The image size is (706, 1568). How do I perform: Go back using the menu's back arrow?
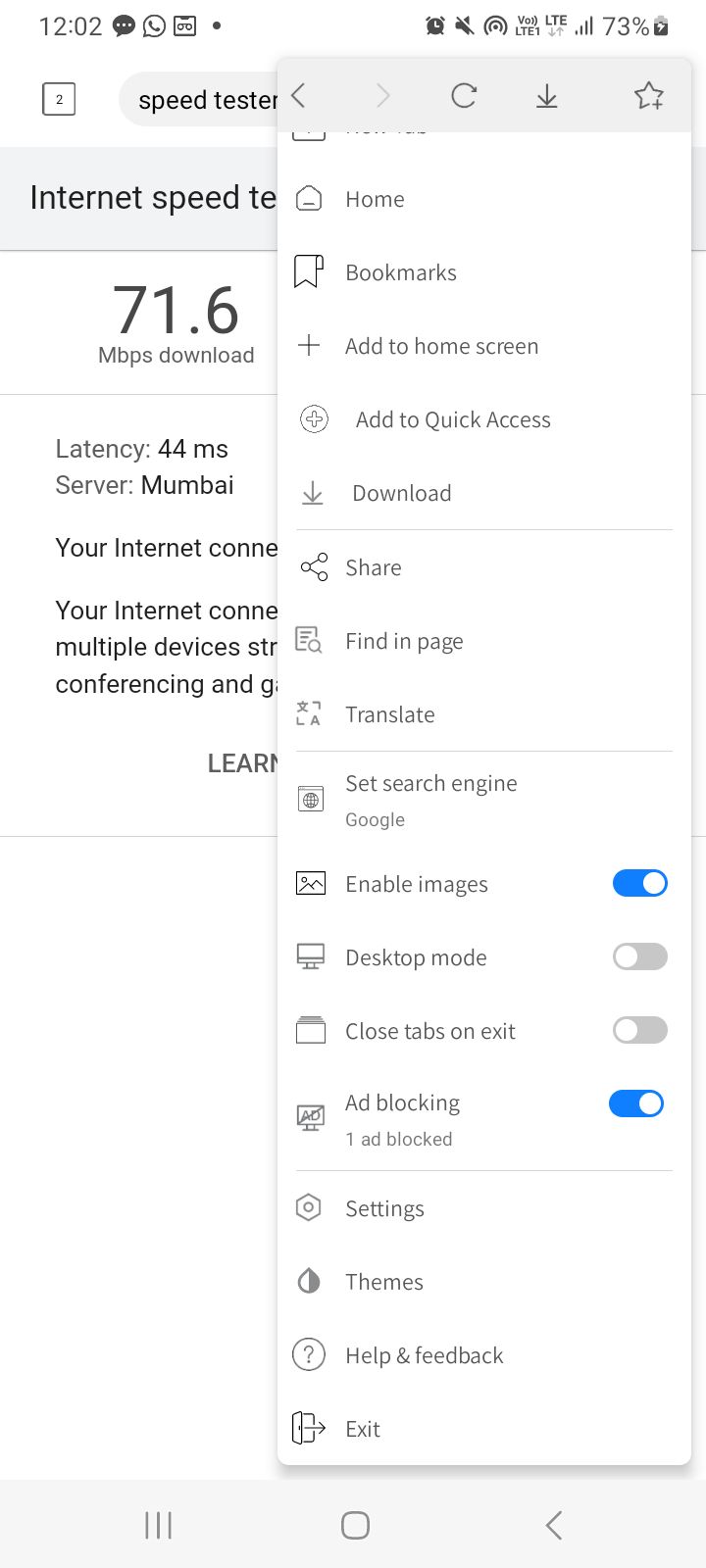299,95
